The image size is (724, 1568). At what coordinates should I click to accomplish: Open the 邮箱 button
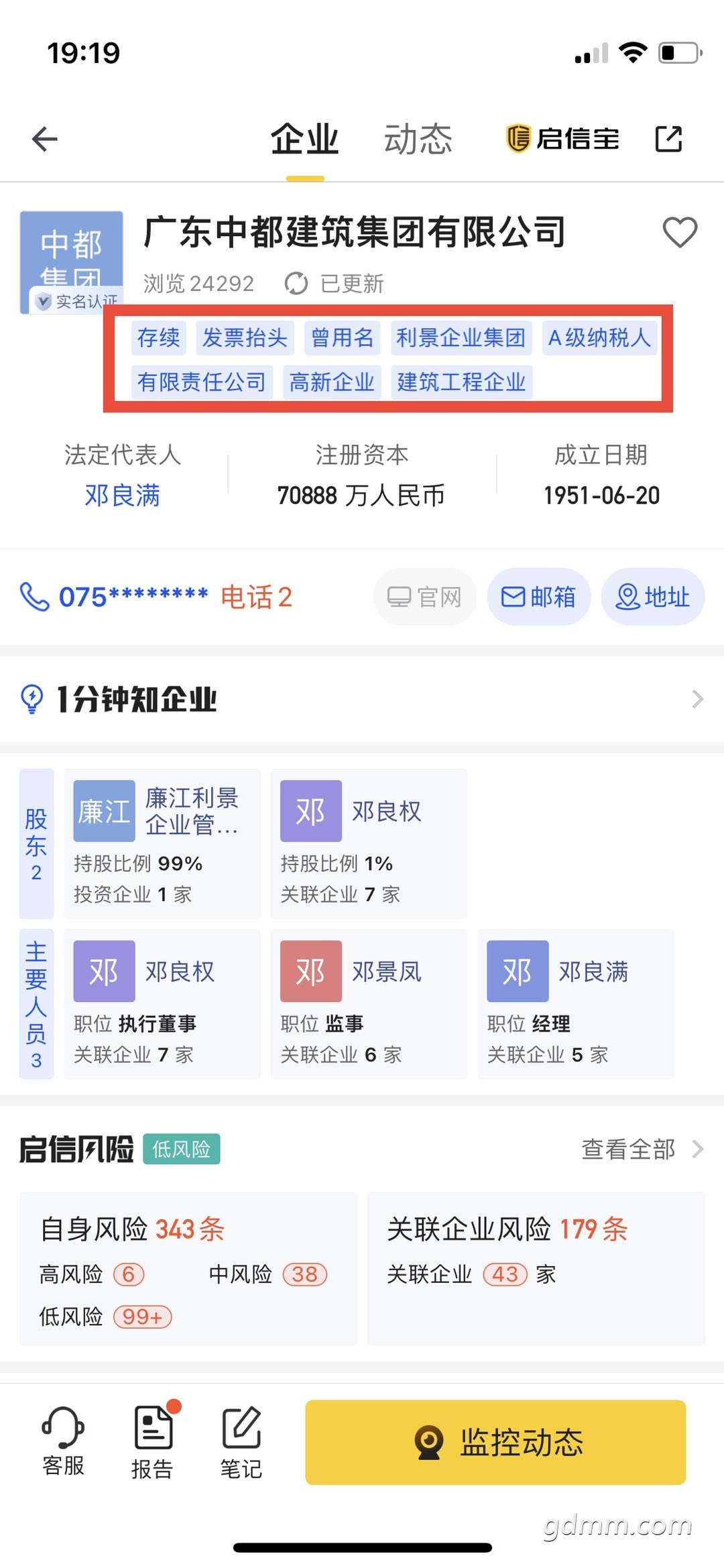point(538,596)
